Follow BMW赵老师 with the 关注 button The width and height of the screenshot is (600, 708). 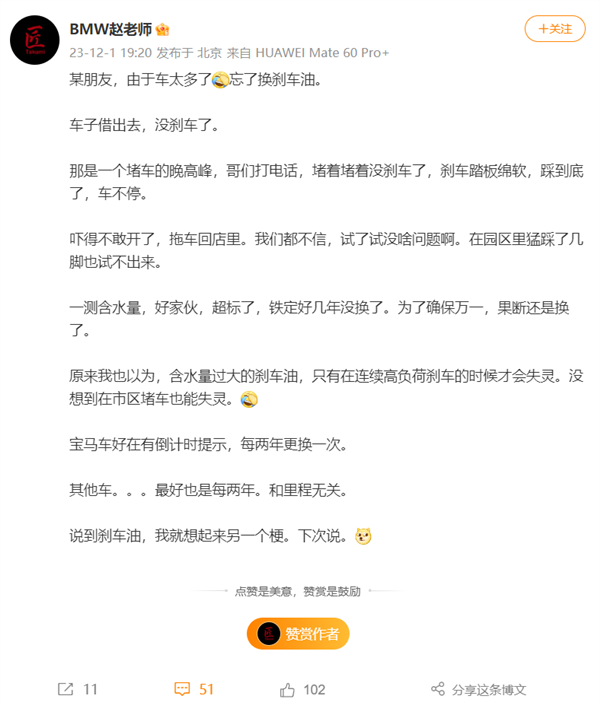coord(555,30)
